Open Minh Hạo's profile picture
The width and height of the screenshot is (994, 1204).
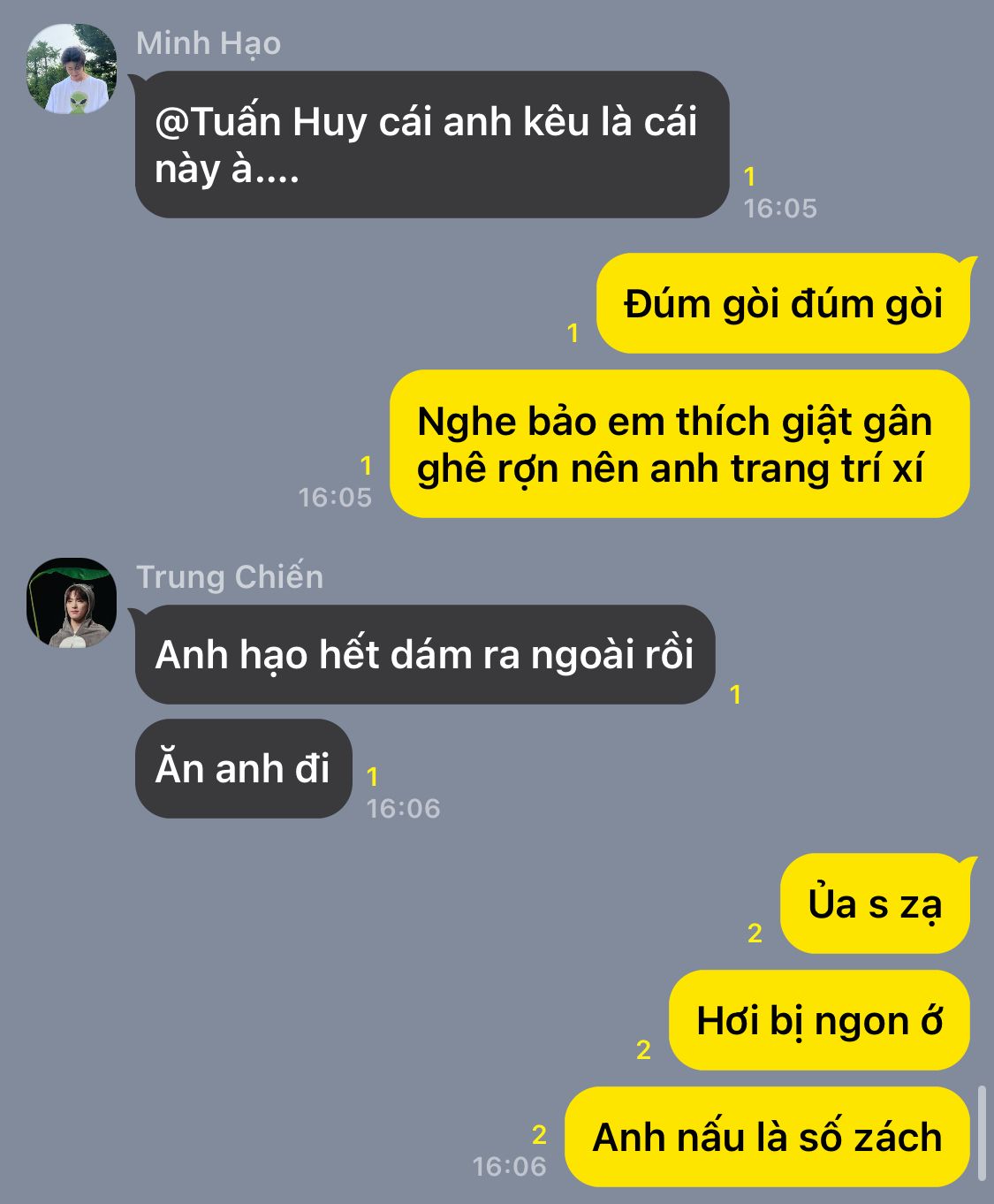coord(72,70)
